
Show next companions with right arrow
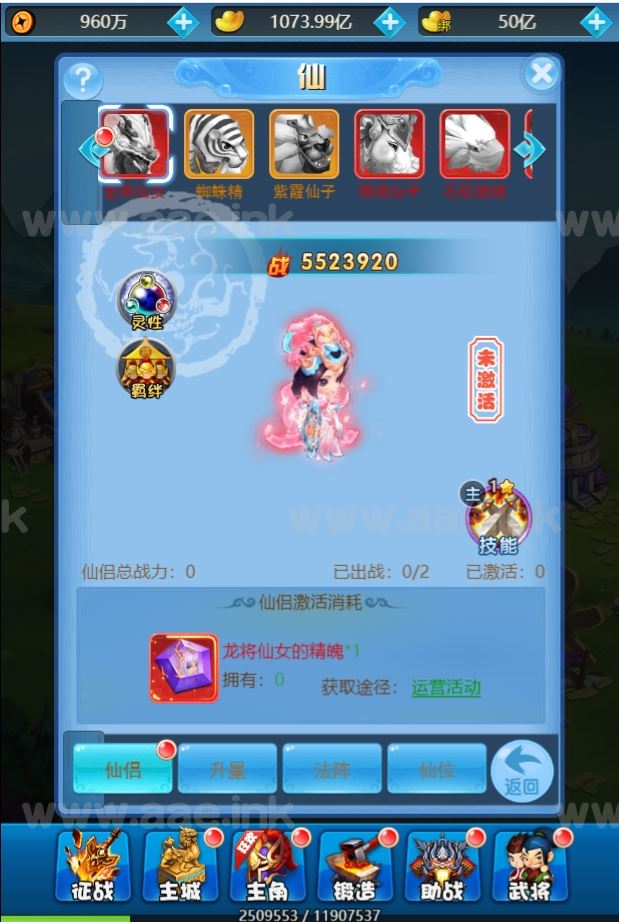(528, 150)
